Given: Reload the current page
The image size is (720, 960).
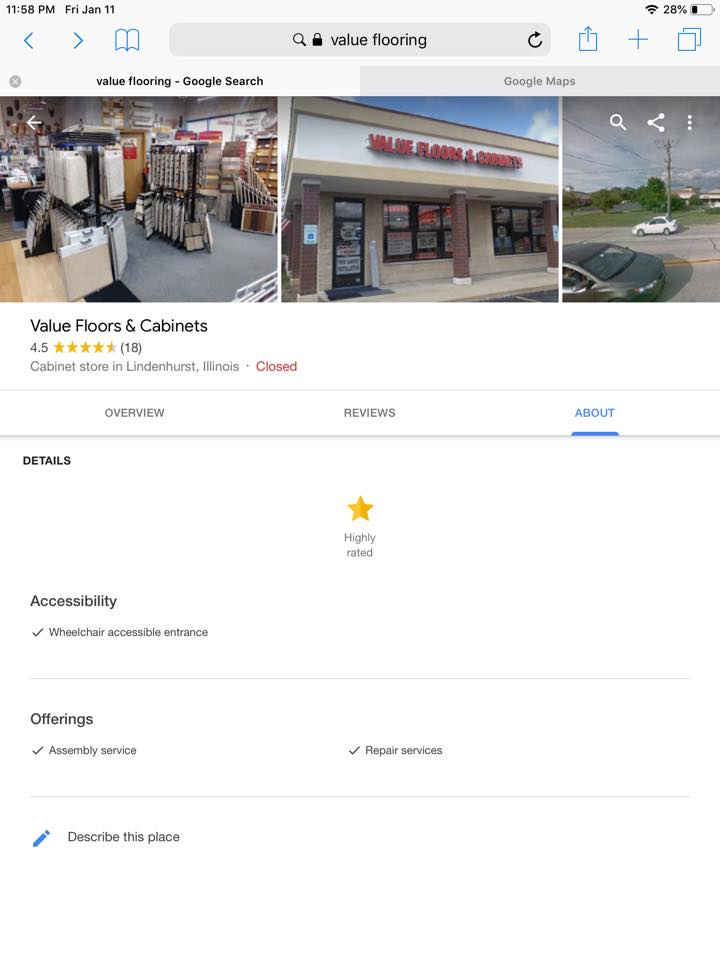Looking at the screenshot, I should 535,40.
